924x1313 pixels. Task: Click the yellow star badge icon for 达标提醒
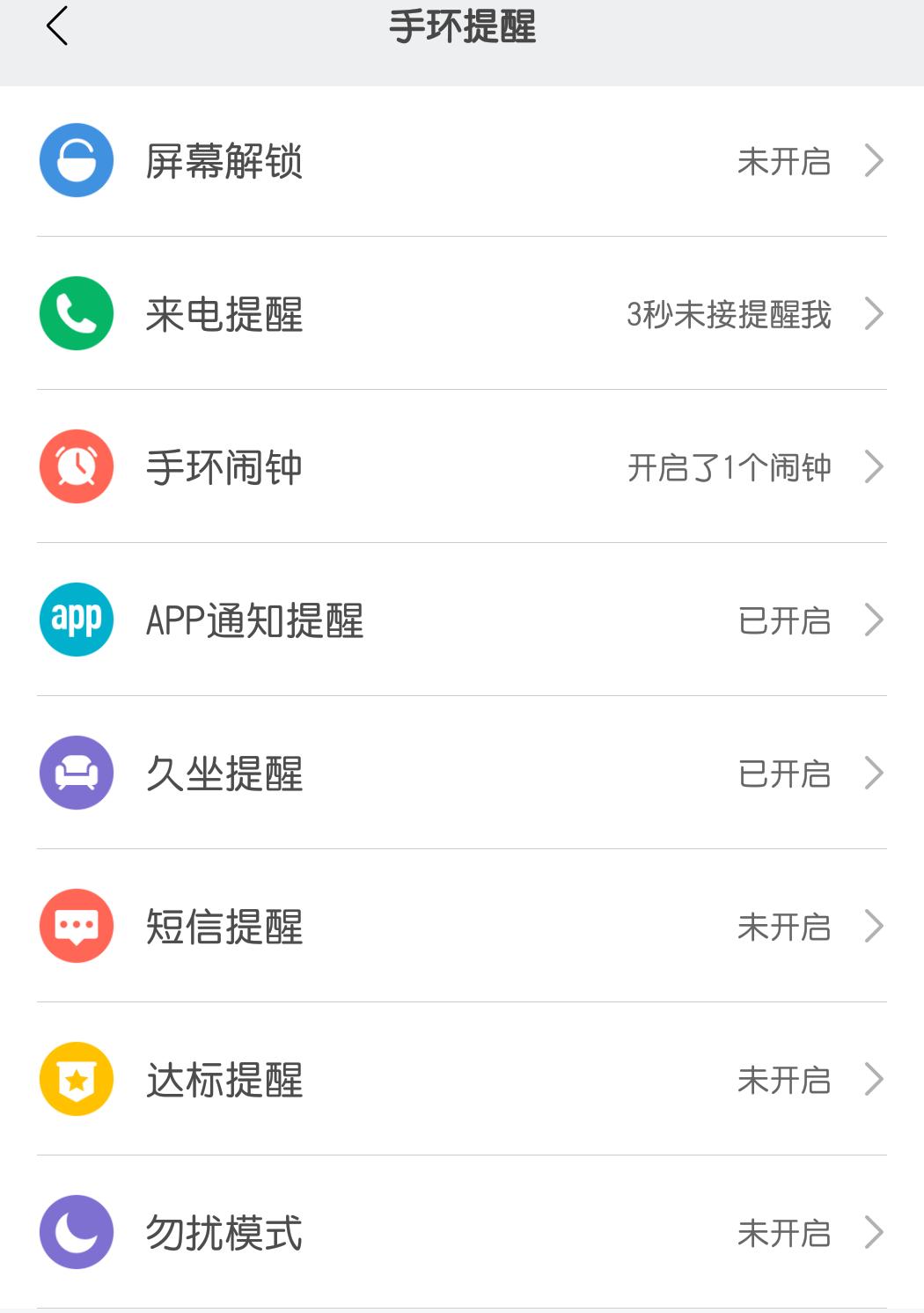[76, 1079]
